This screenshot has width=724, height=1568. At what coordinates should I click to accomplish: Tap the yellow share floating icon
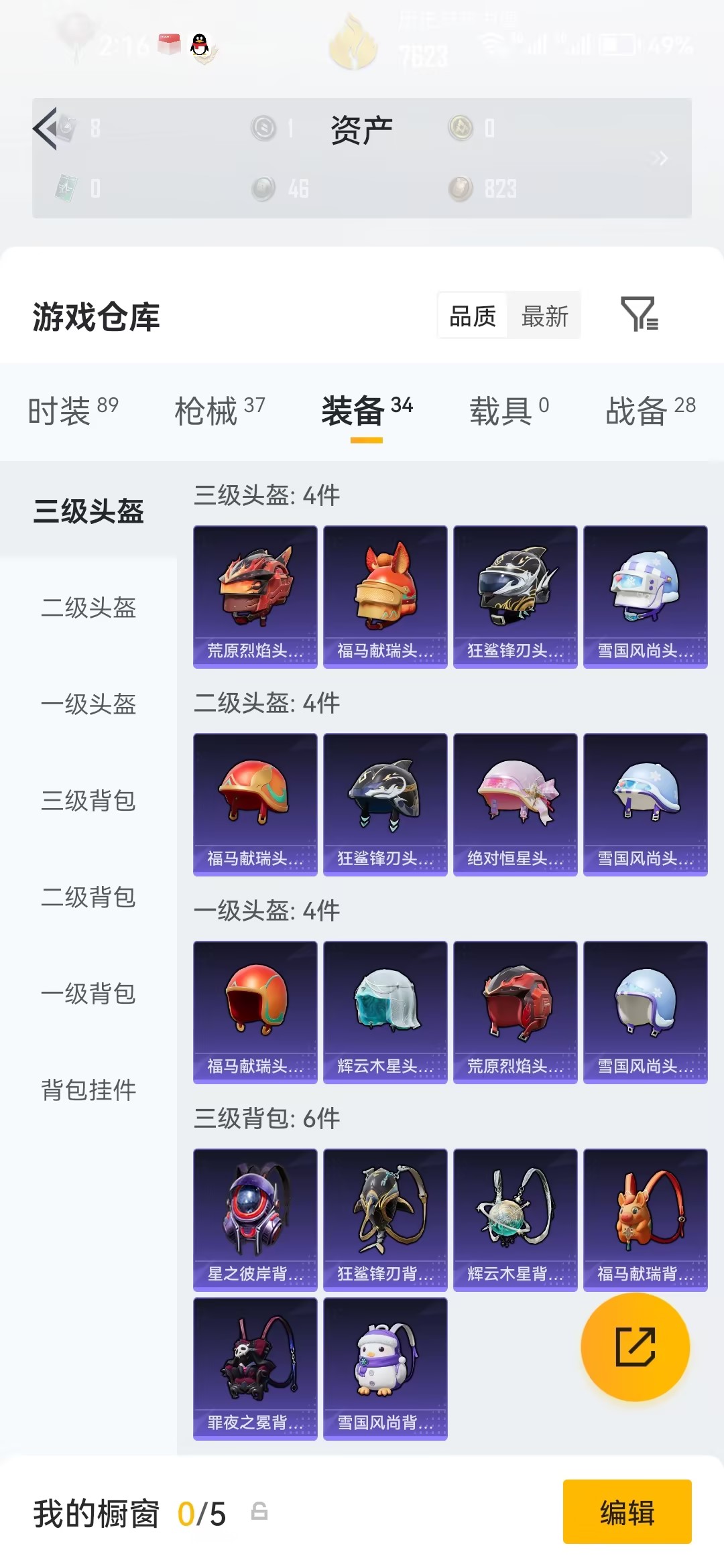[636, 1347]
